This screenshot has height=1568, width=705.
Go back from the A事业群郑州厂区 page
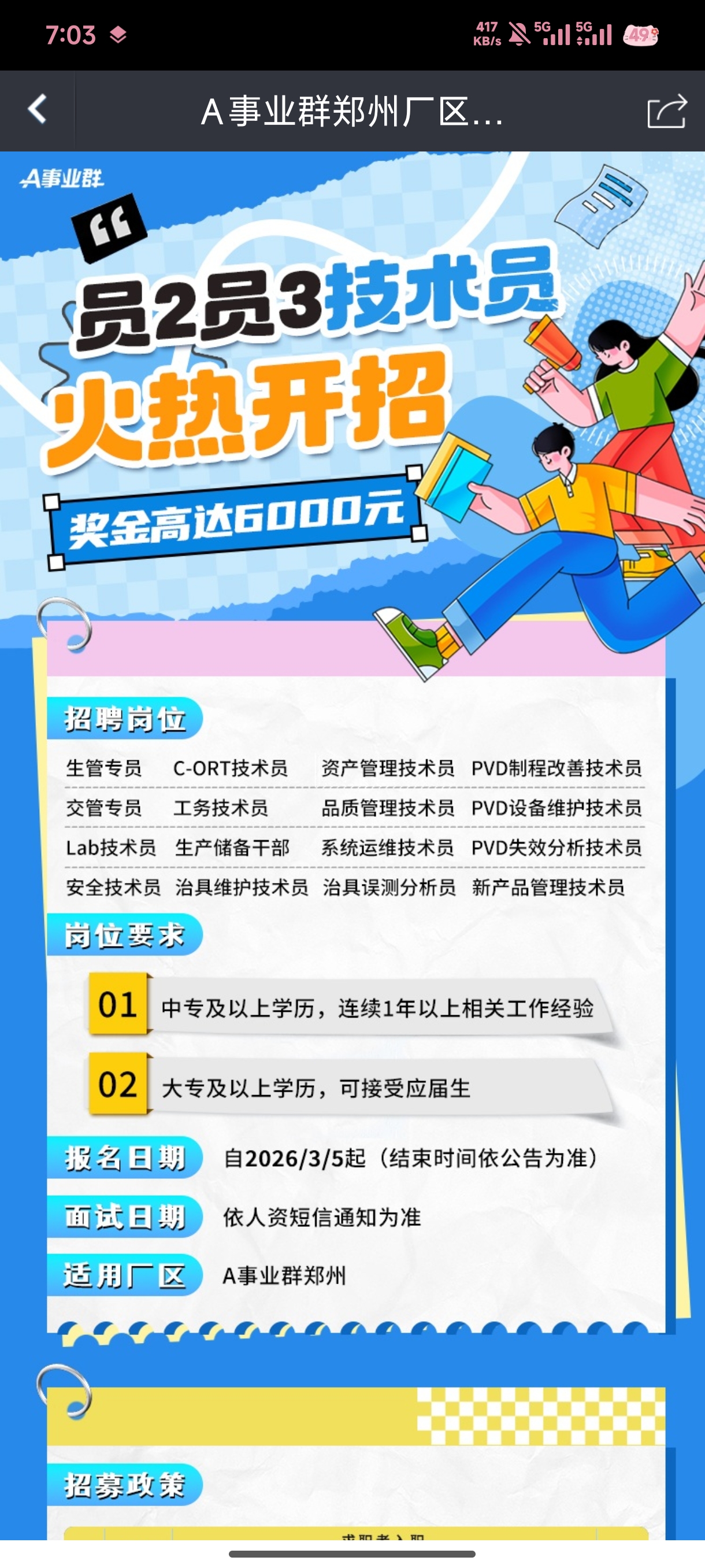tap(37, 110)
